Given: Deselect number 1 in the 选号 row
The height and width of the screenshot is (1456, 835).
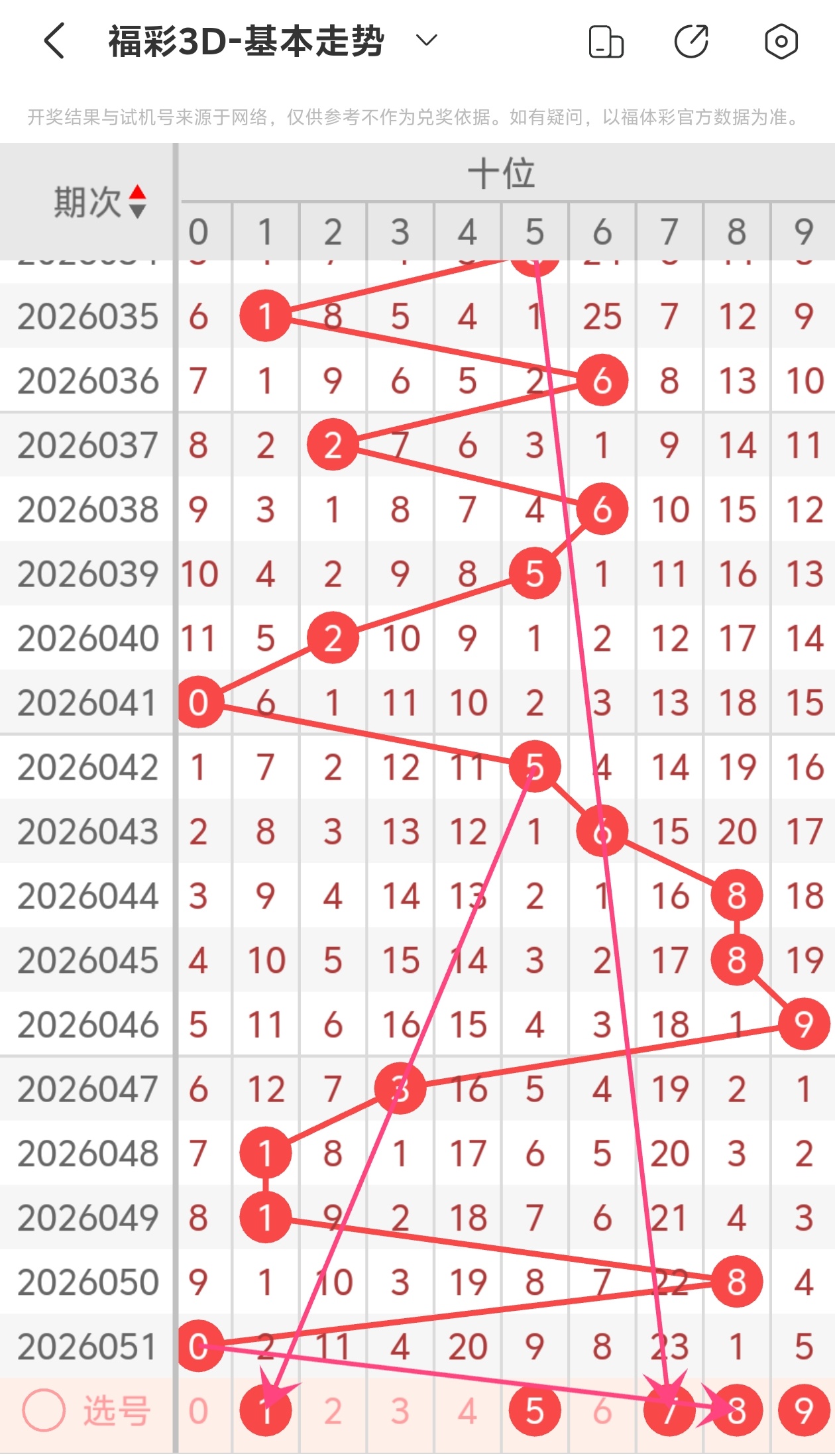Looking at the screenshot, I should pos(266,1411).
